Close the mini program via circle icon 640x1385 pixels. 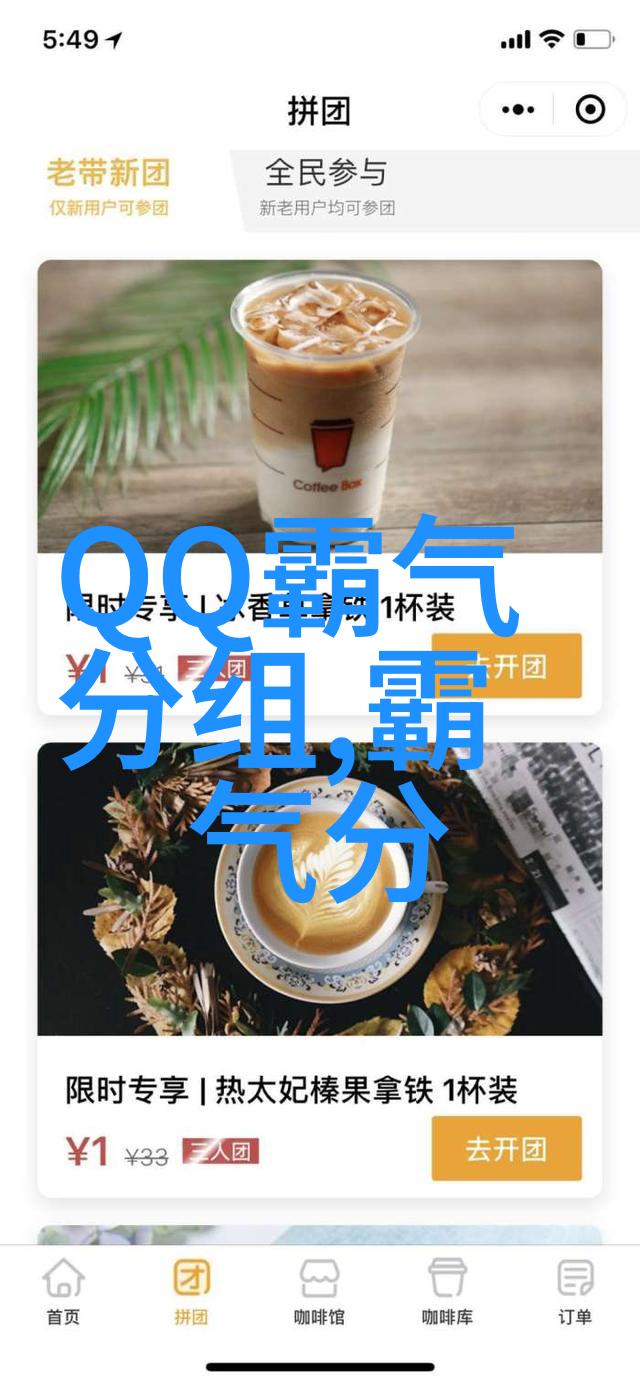coord(590,109)
